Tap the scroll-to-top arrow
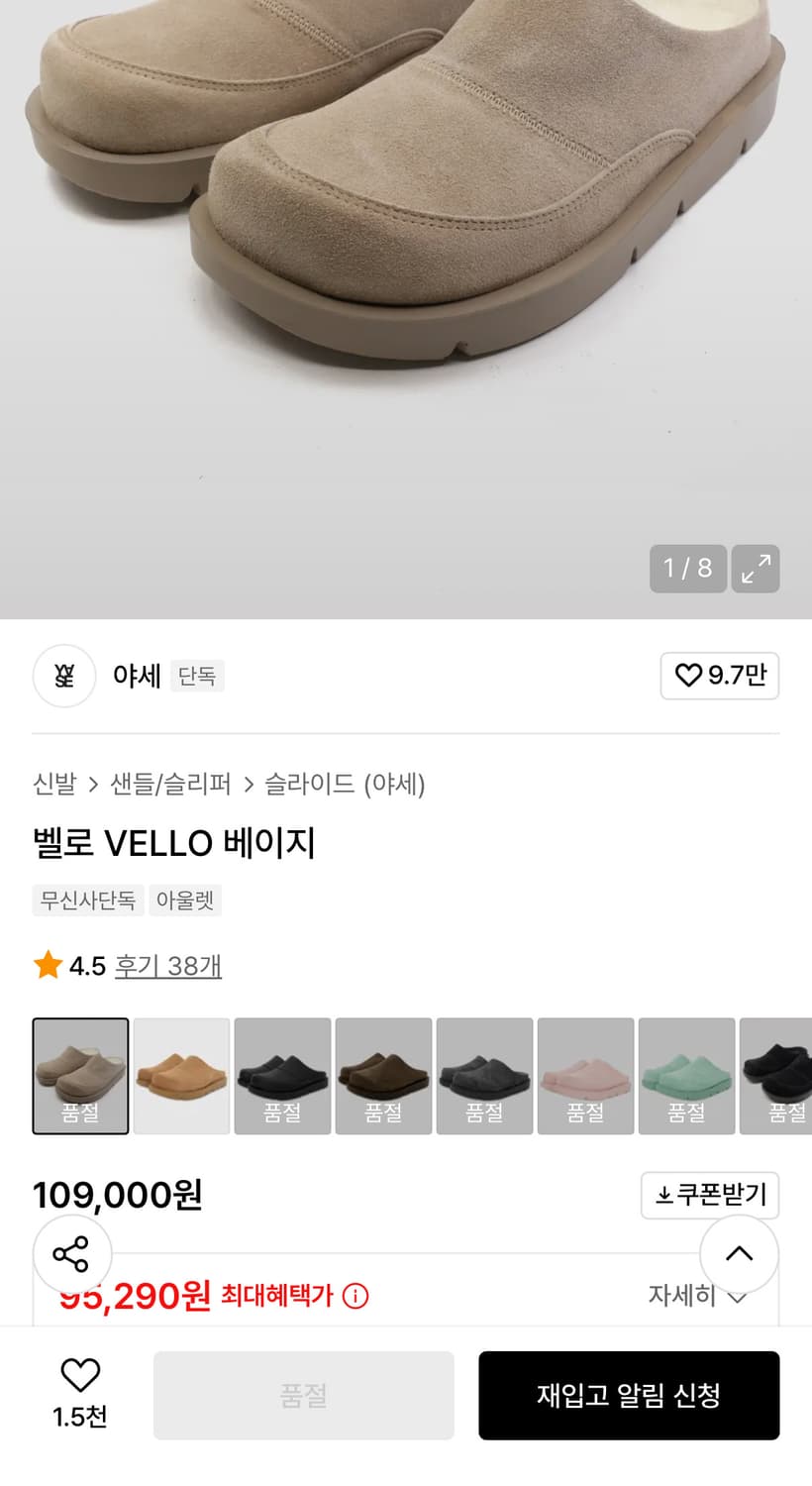This screenshot has width=812, height=1486. 740,1254
